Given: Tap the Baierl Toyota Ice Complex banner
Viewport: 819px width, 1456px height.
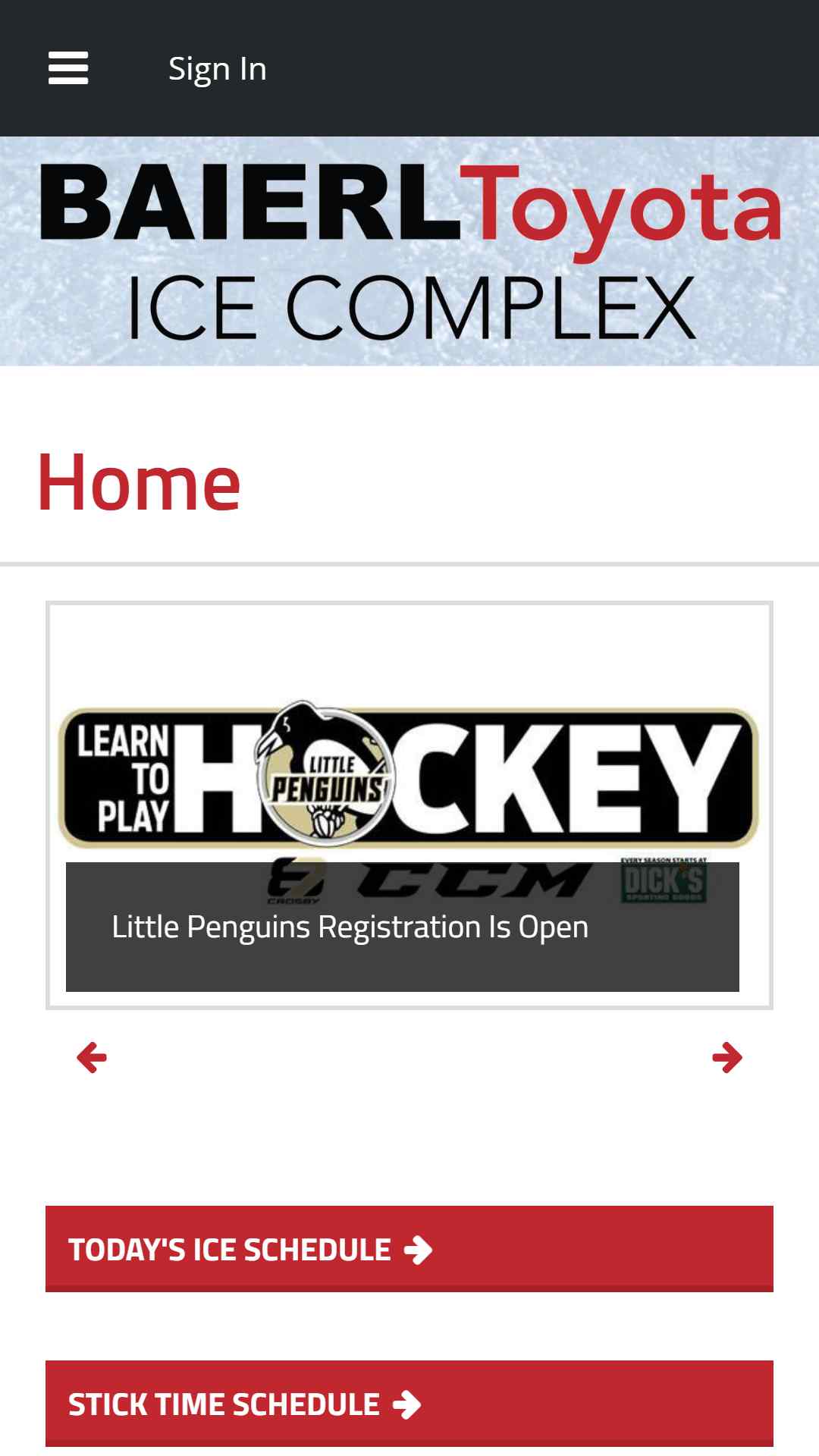Looking at the screenshot, I should [x=409, y=251].
